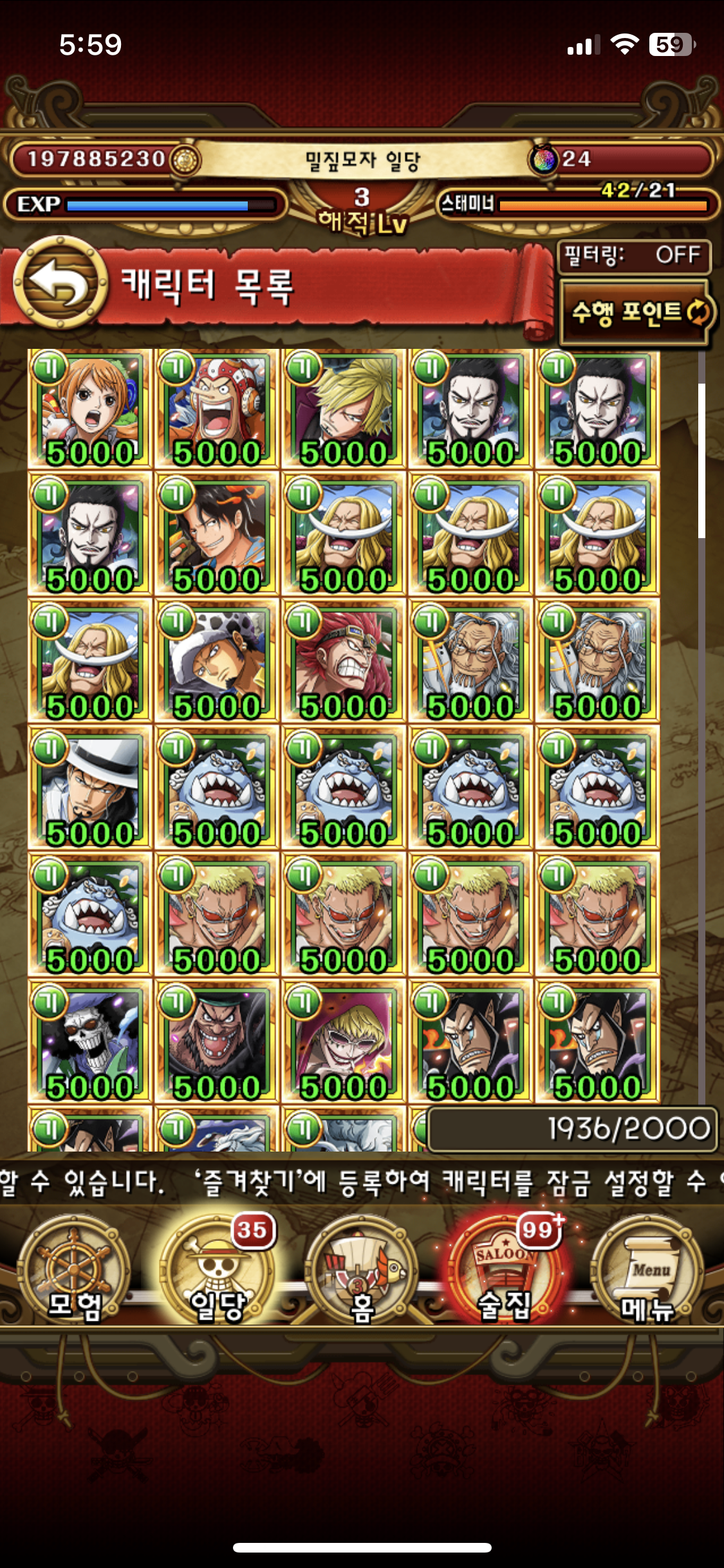Select the Ace character tile
This screenshot has width=724, height=1568.
[x=217, y=534]
